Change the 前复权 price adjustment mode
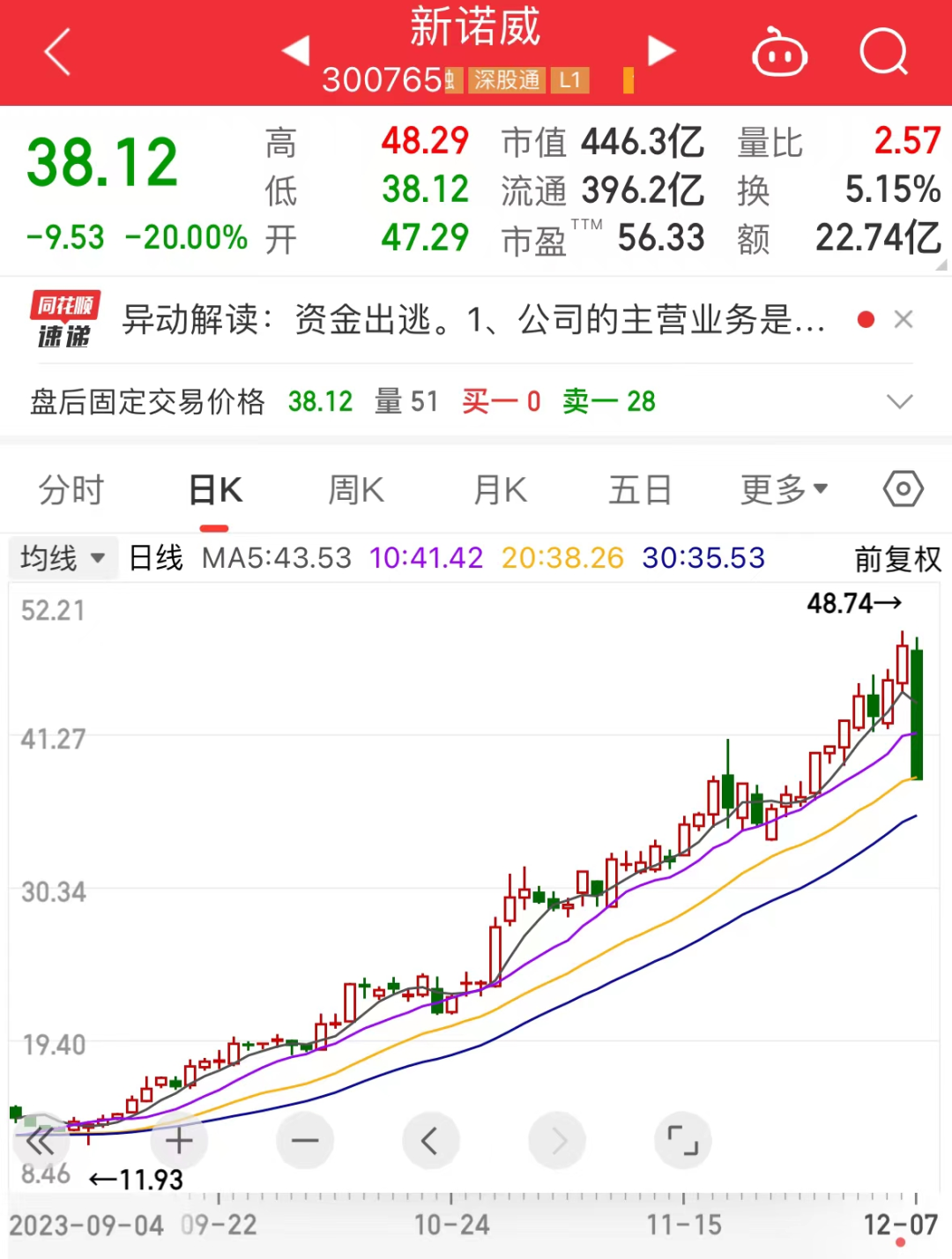 click(897, 559)
